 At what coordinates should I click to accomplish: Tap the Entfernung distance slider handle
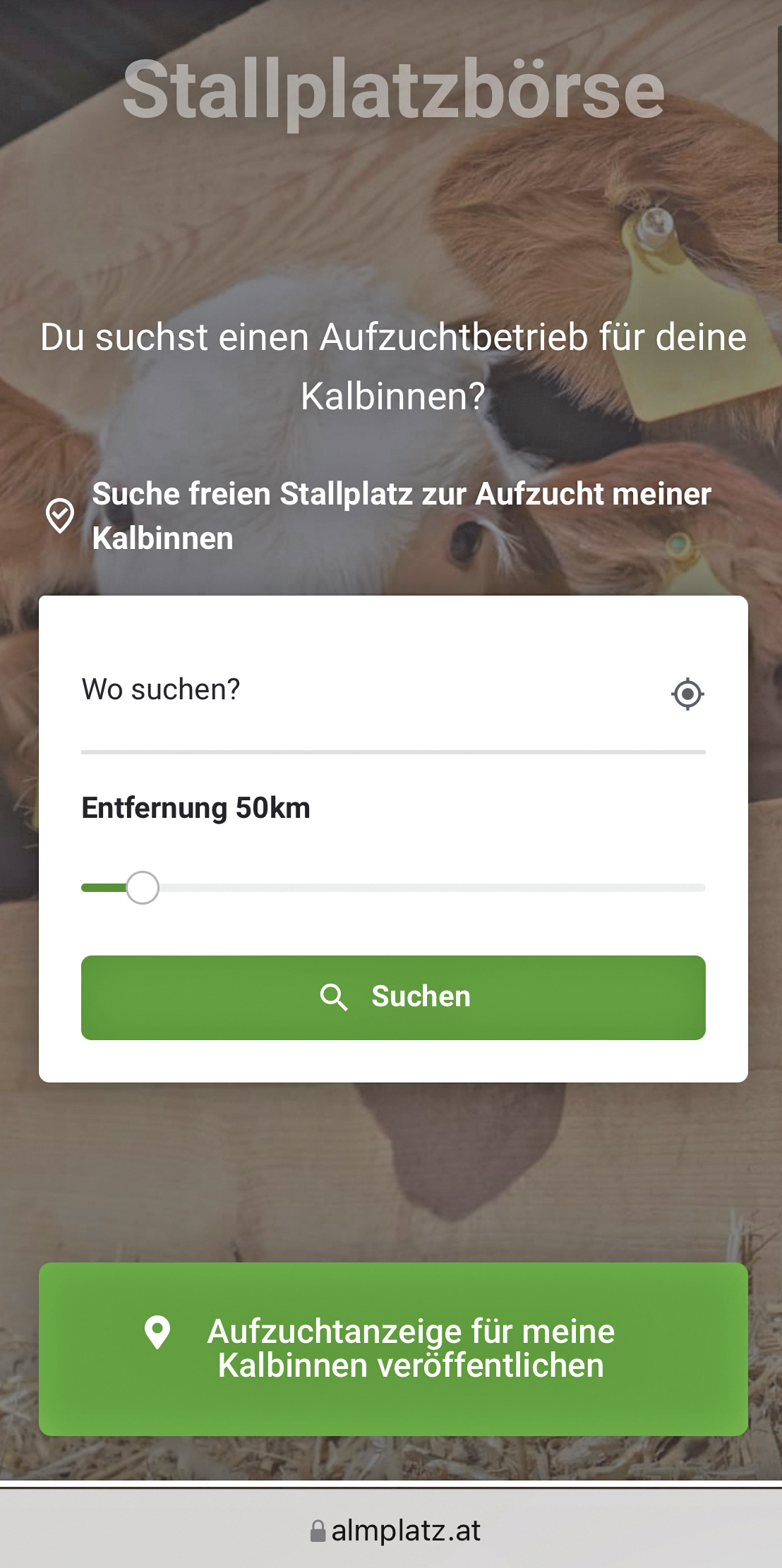tap(143, 888)
